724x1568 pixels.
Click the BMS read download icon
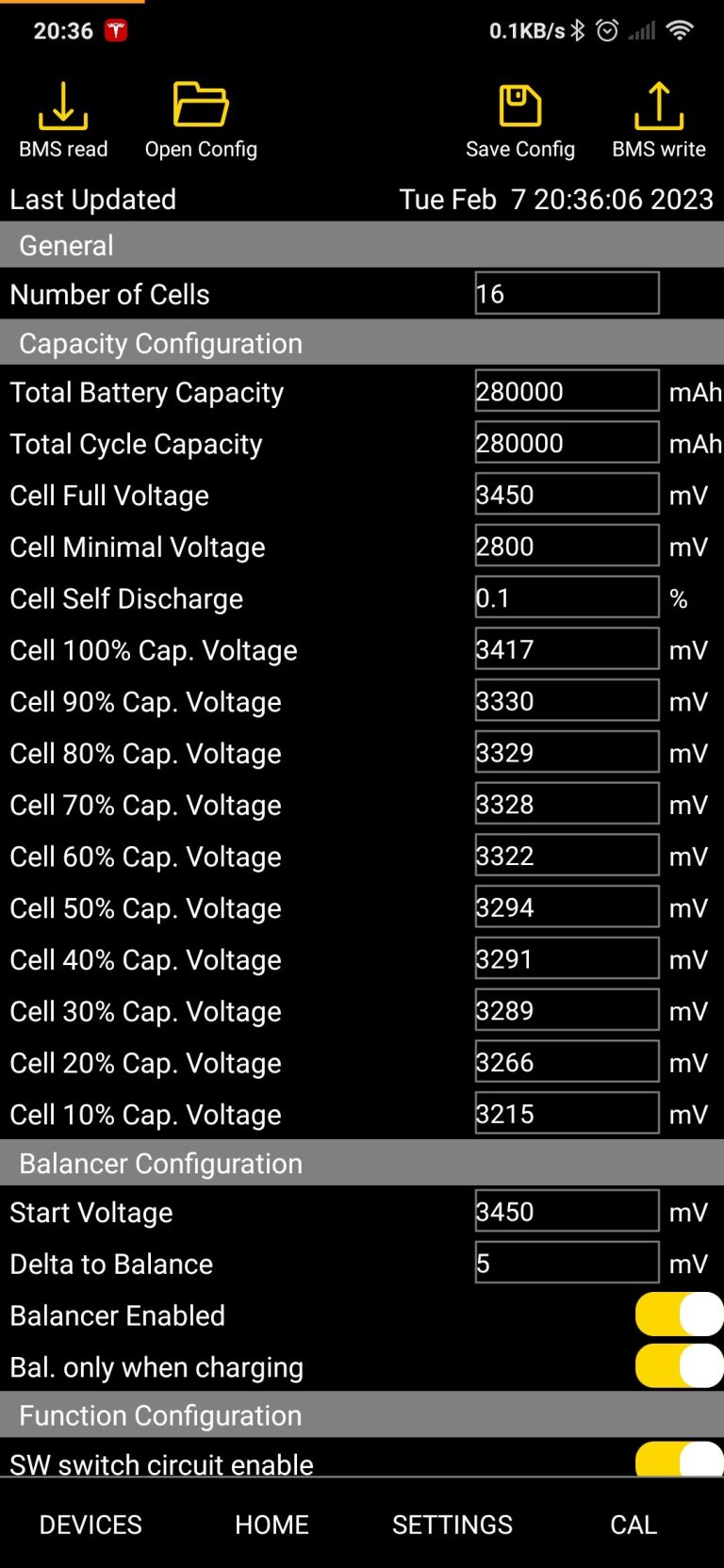(62, 106)
